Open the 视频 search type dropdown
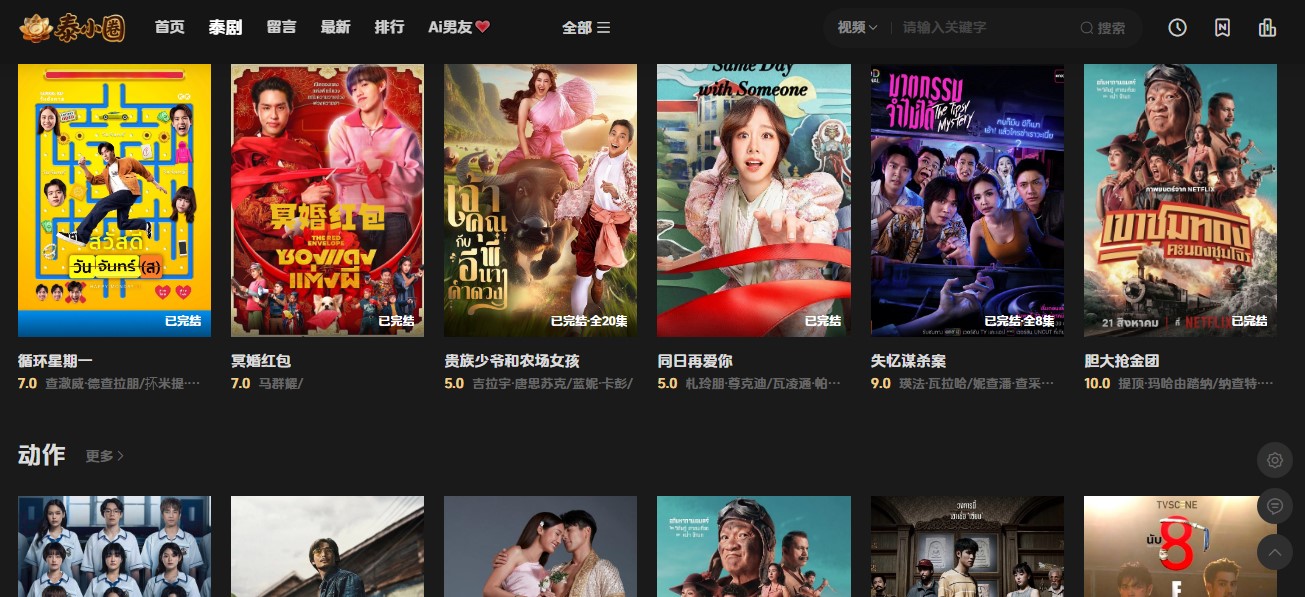The width and height of the screenshot is (1305, 597). pos(857,28)
